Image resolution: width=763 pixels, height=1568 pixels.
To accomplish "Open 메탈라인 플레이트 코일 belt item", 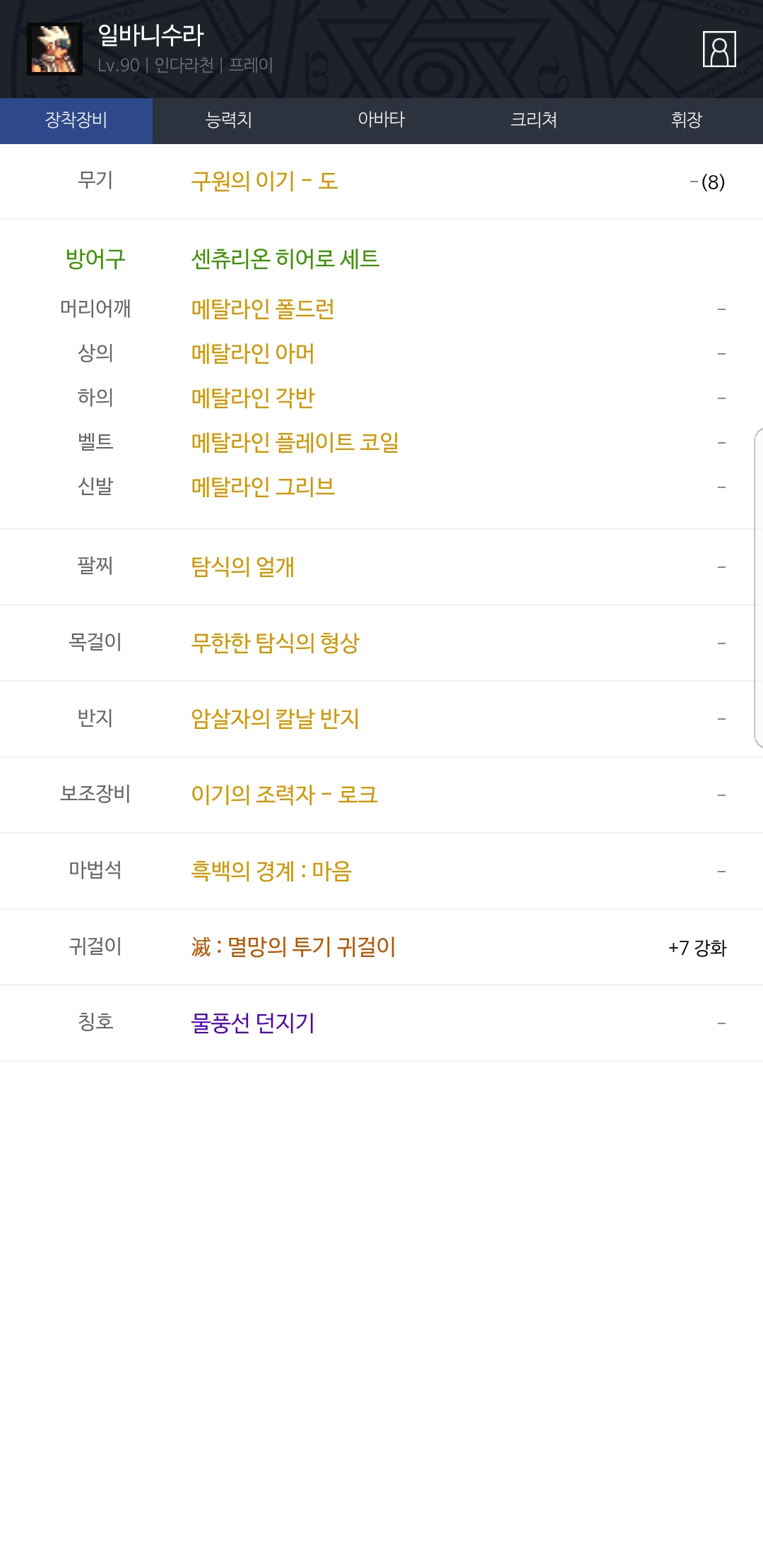I will [x=295, y=442].
